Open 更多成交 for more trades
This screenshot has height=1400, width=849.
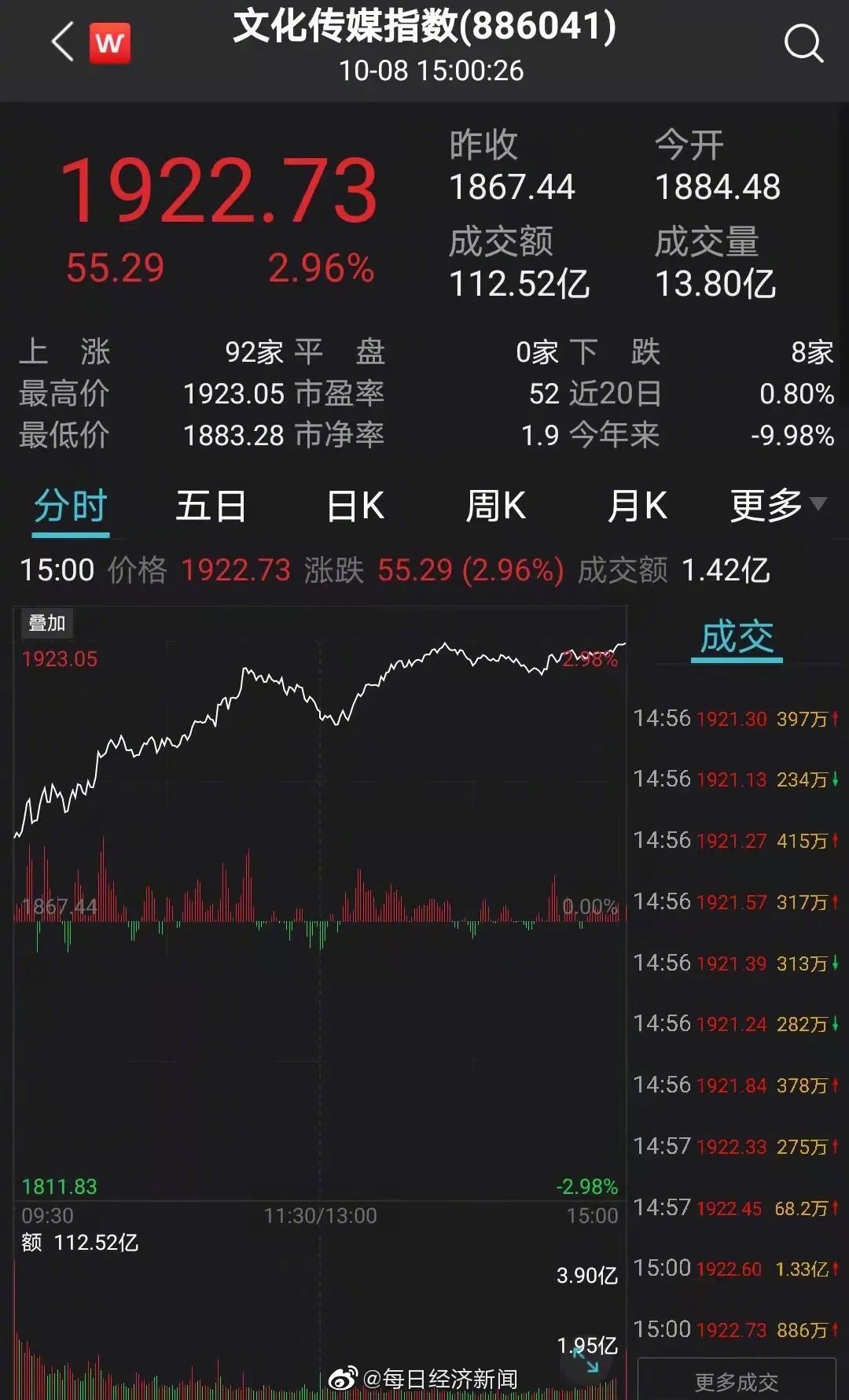click(x=737, y=1381)
